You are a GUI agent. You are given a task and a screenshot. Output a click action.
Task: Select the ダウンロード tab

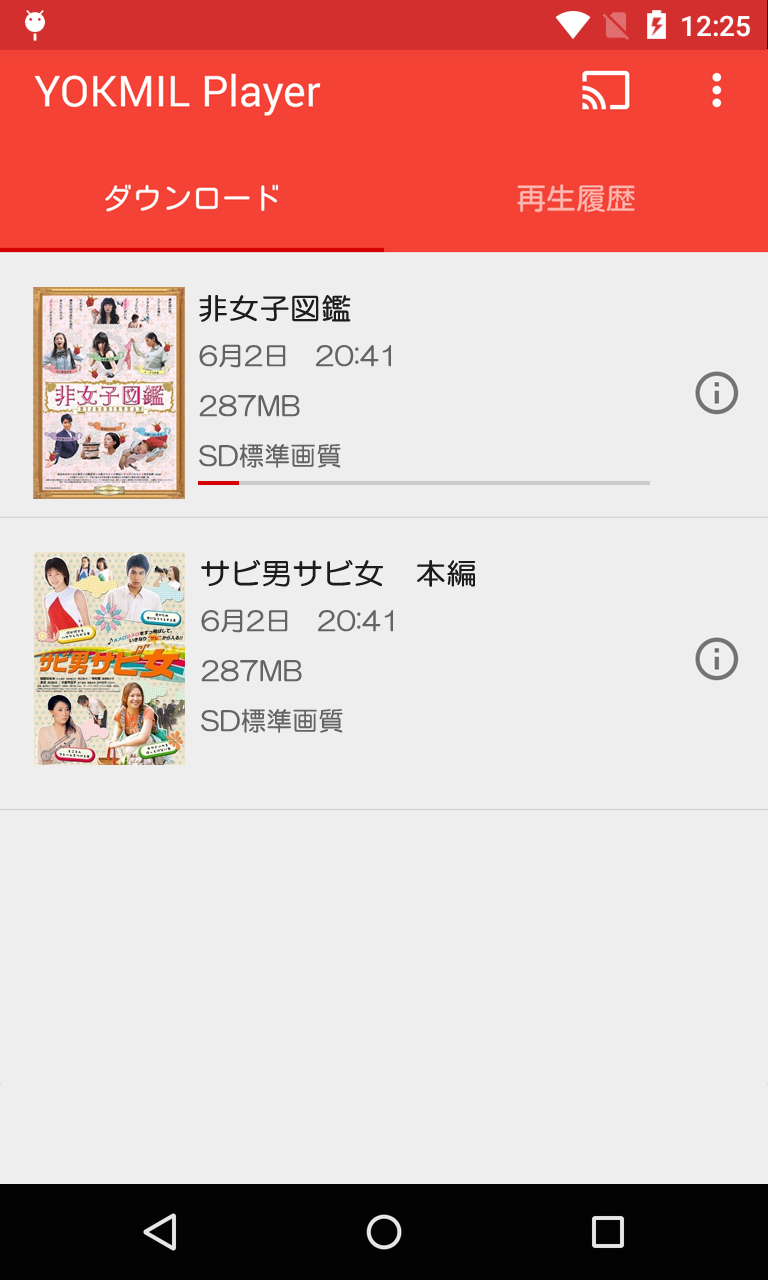(192, 199)
